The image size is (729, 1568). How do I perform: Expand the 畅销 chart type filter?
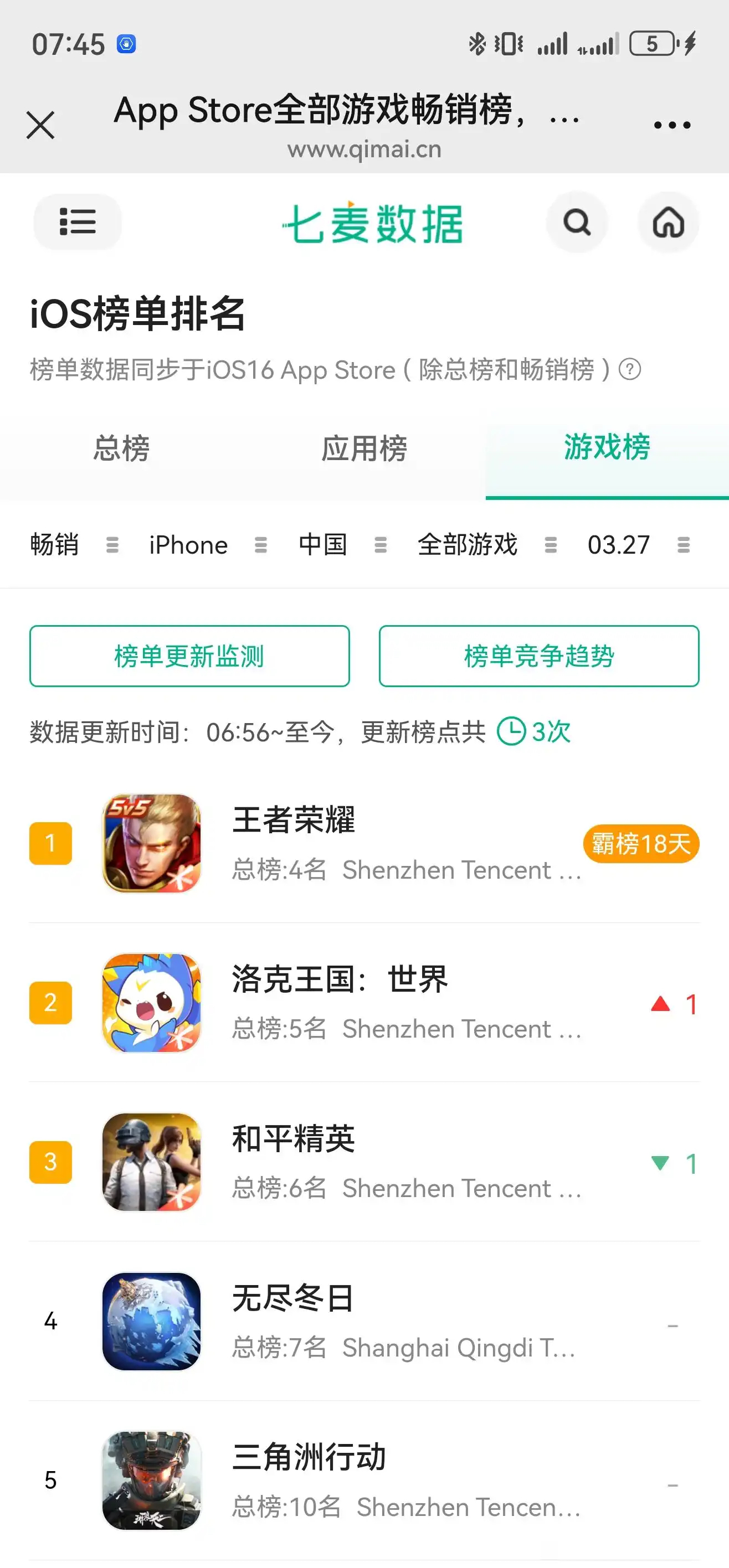(x=74, y=545)
